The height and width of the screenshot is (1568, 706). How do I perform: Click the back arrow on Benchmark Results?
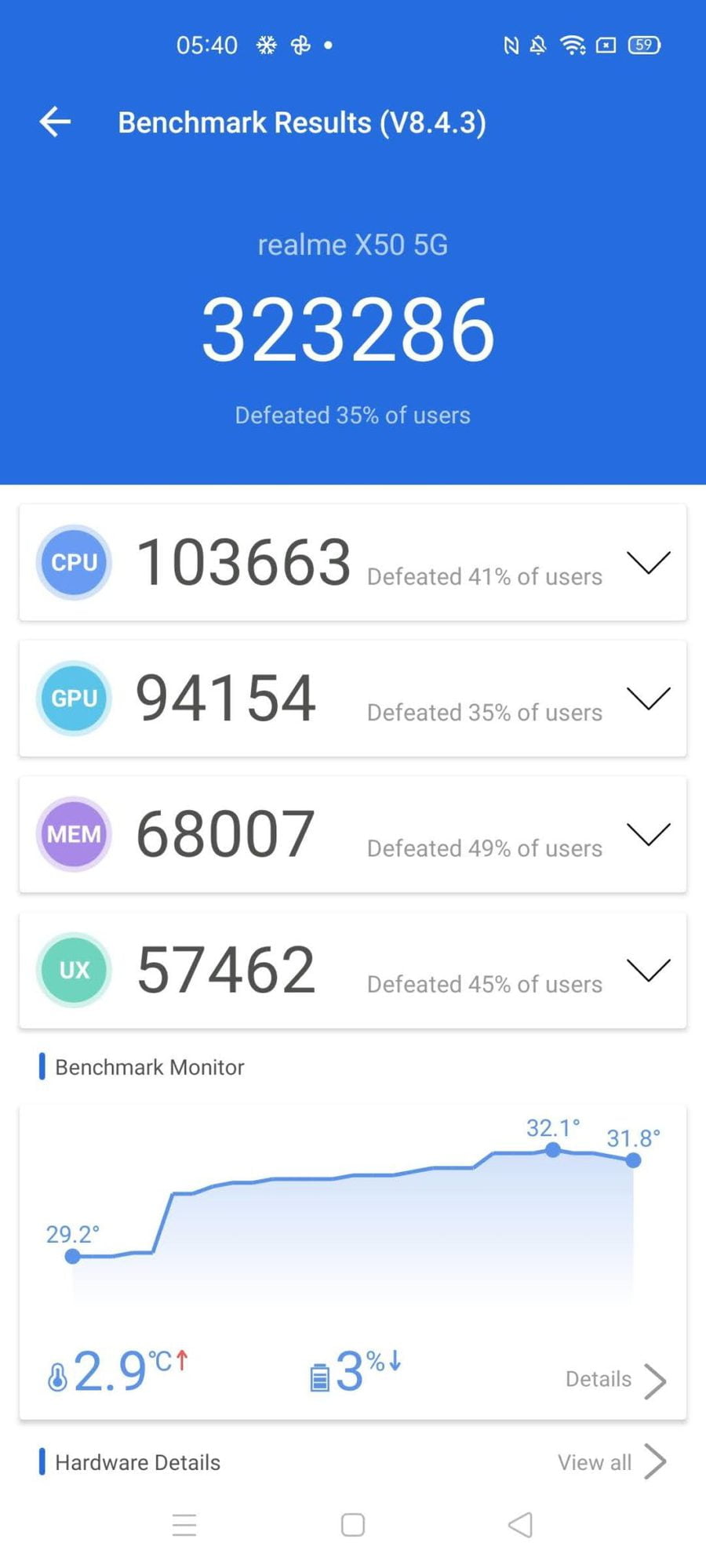click(53, 122)
